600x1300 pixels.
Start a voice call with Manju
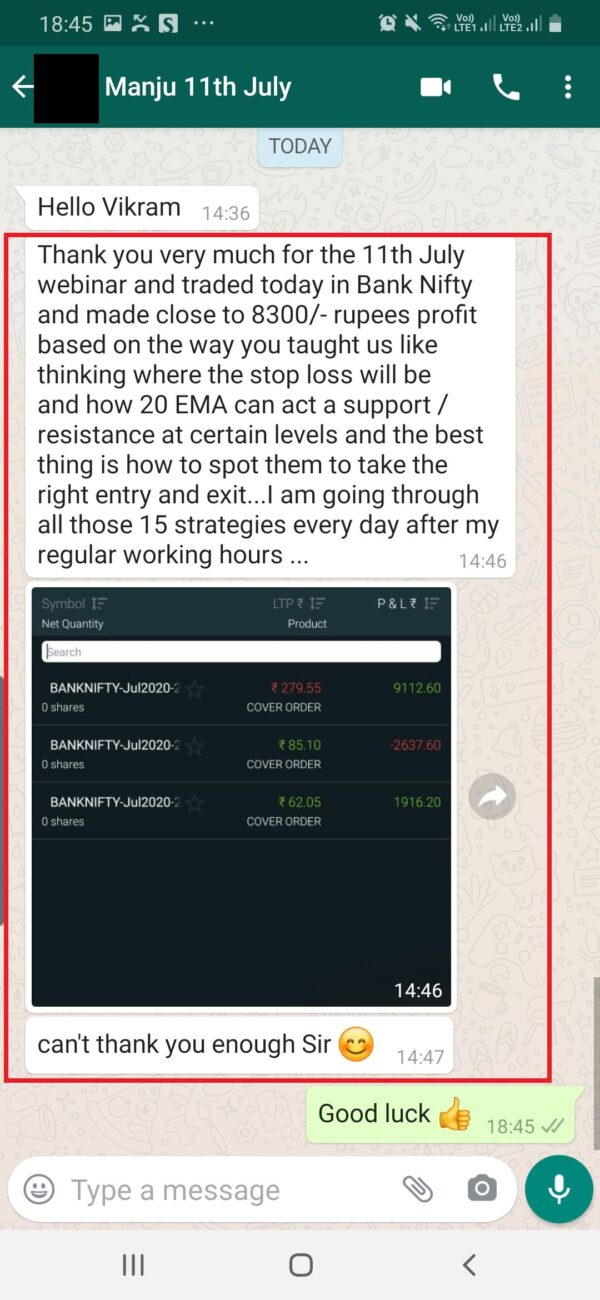tap(506, 87)
